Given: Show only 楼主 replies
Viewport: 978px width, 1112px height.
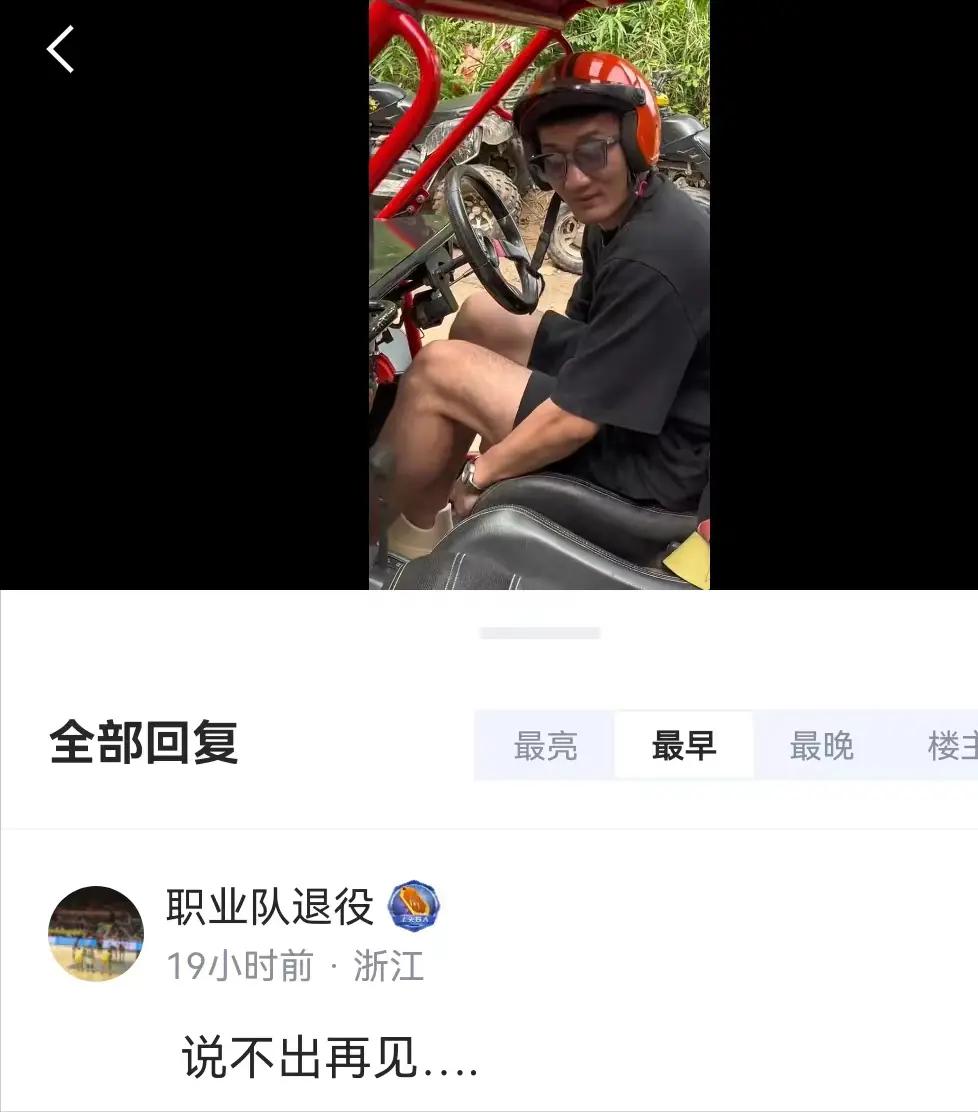Looking at the screenshot, I should (951, 746).
